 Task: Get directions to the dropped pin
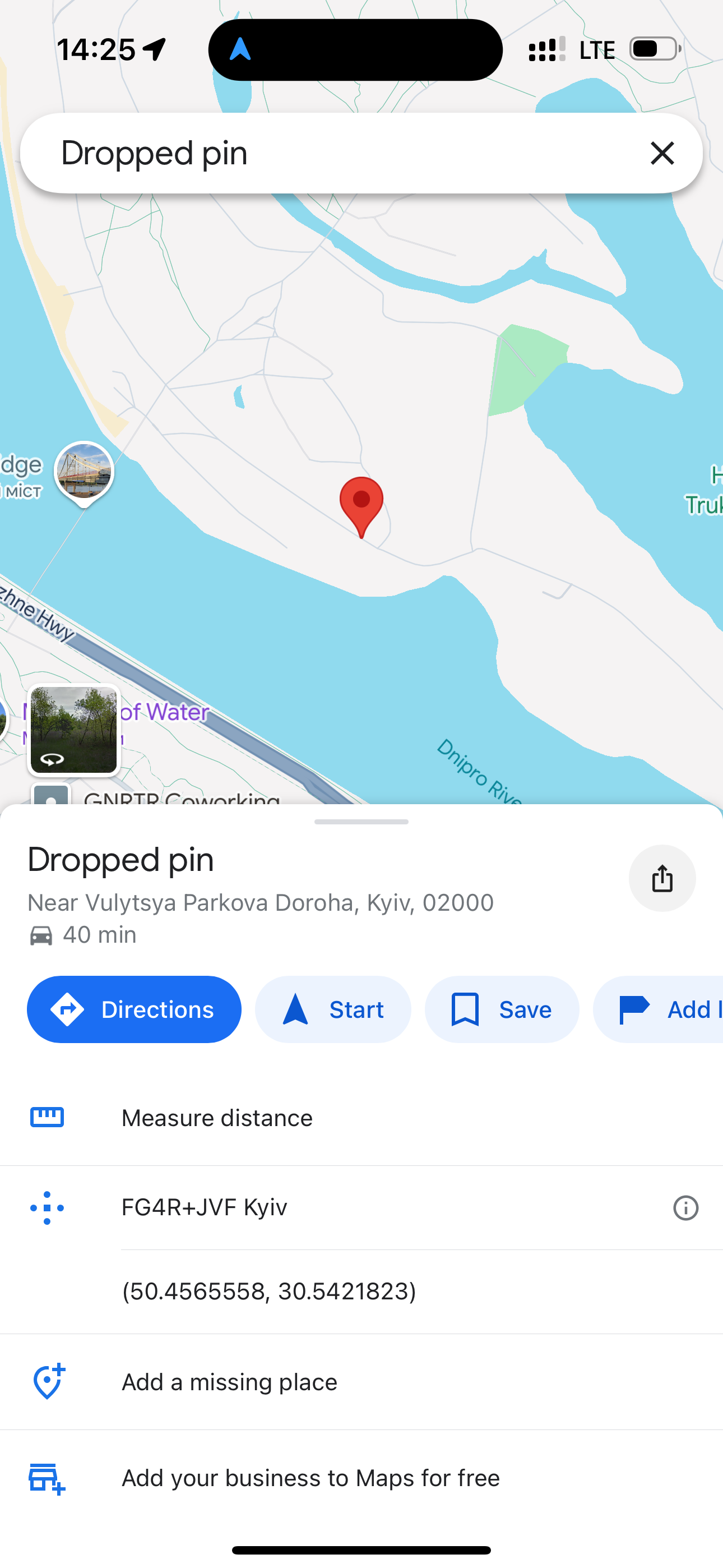click(x=134, y=1009)
